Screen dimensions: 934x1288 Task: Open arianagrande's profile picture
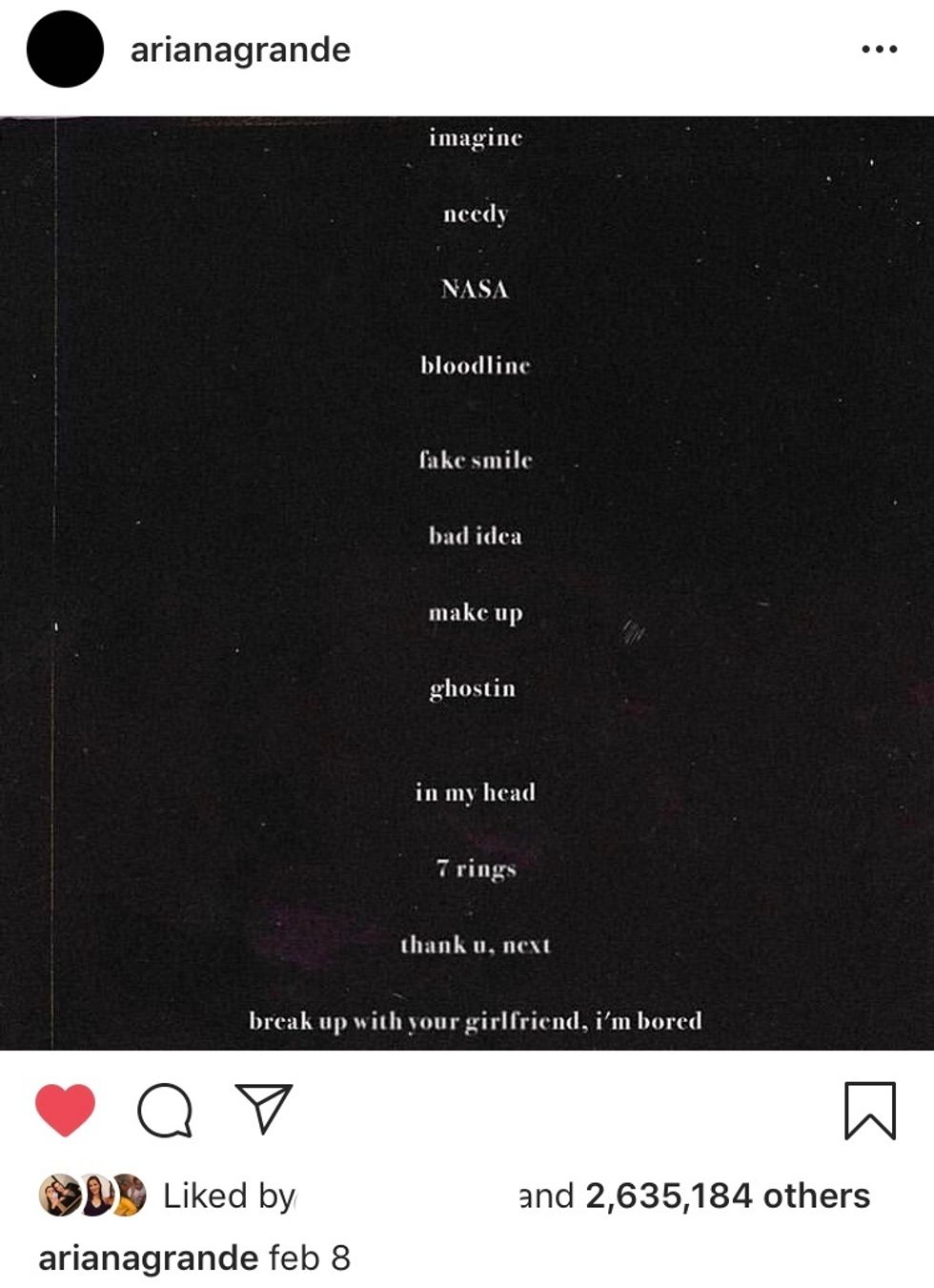click(65, 50)
